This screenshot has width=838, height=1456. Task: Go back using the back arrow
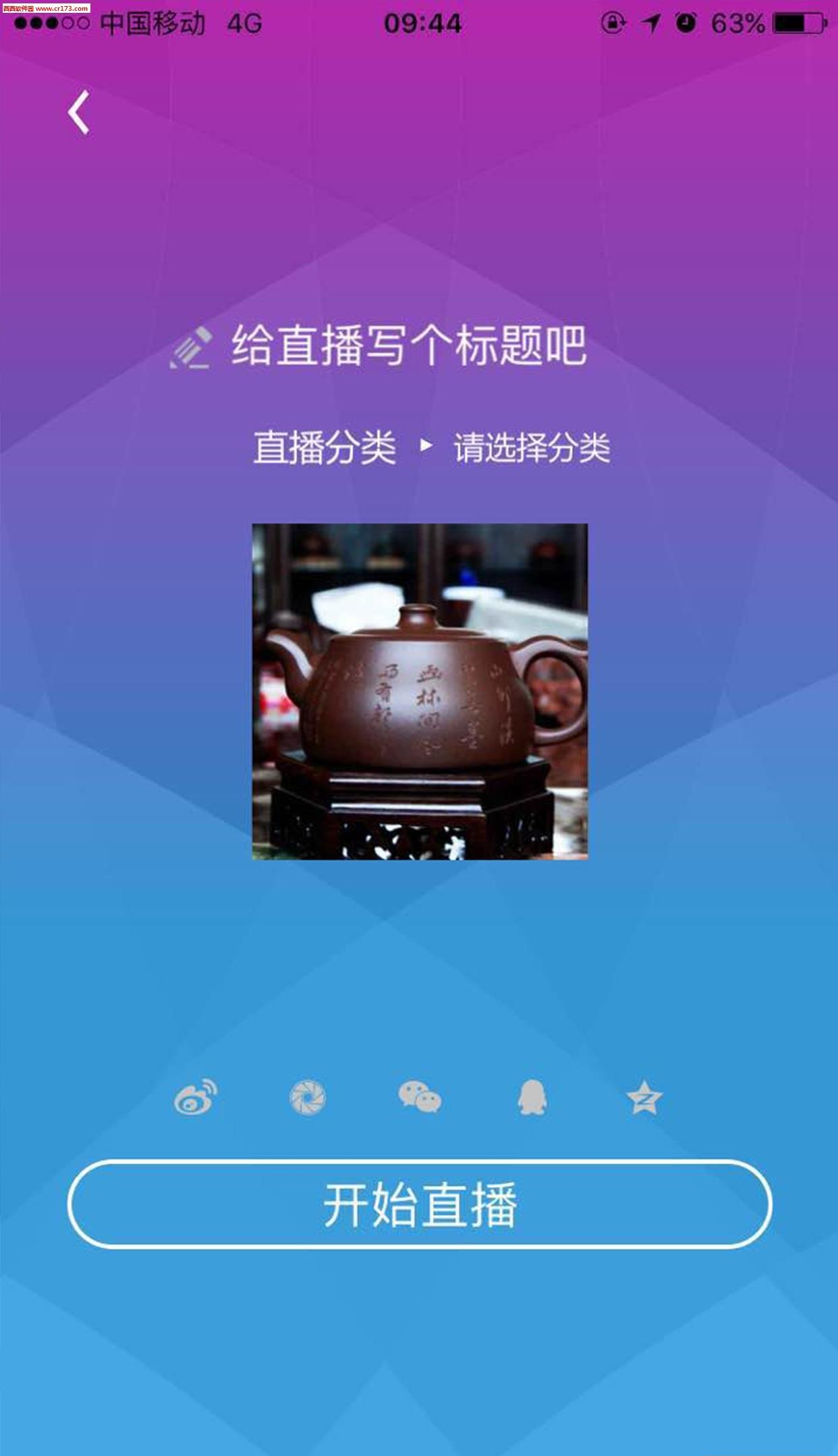click(79, 113)
